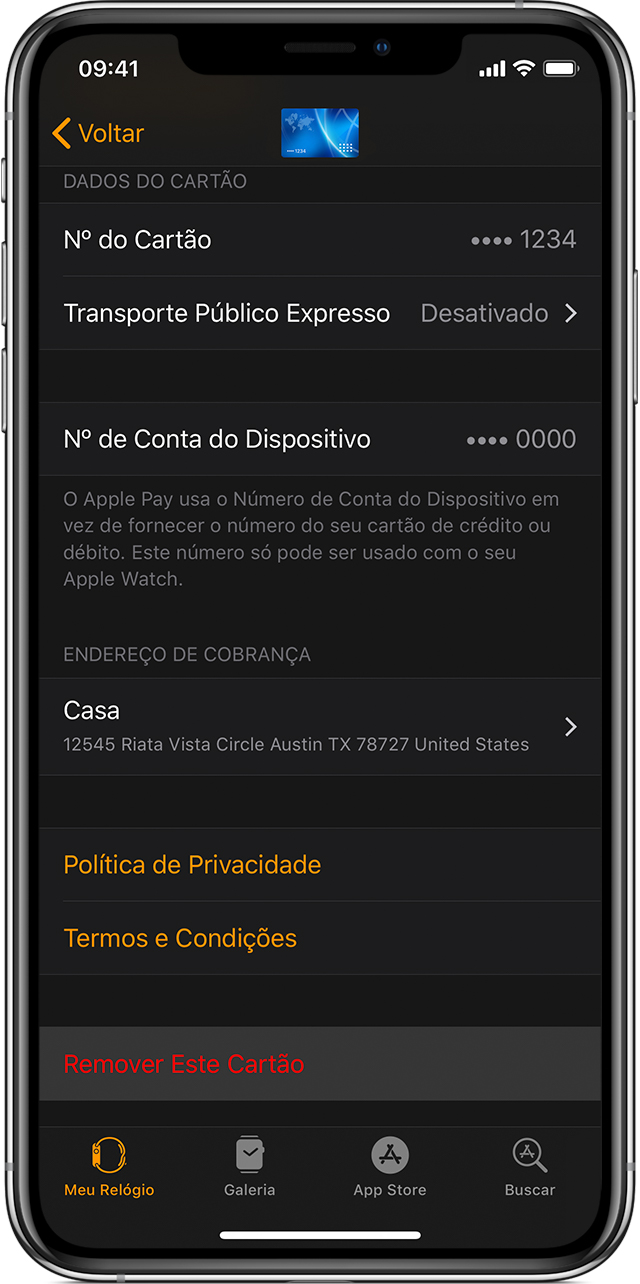Switch to the Galeria tab
This screenshot has height=1284, width=640.
click(x=250, y=1166)
